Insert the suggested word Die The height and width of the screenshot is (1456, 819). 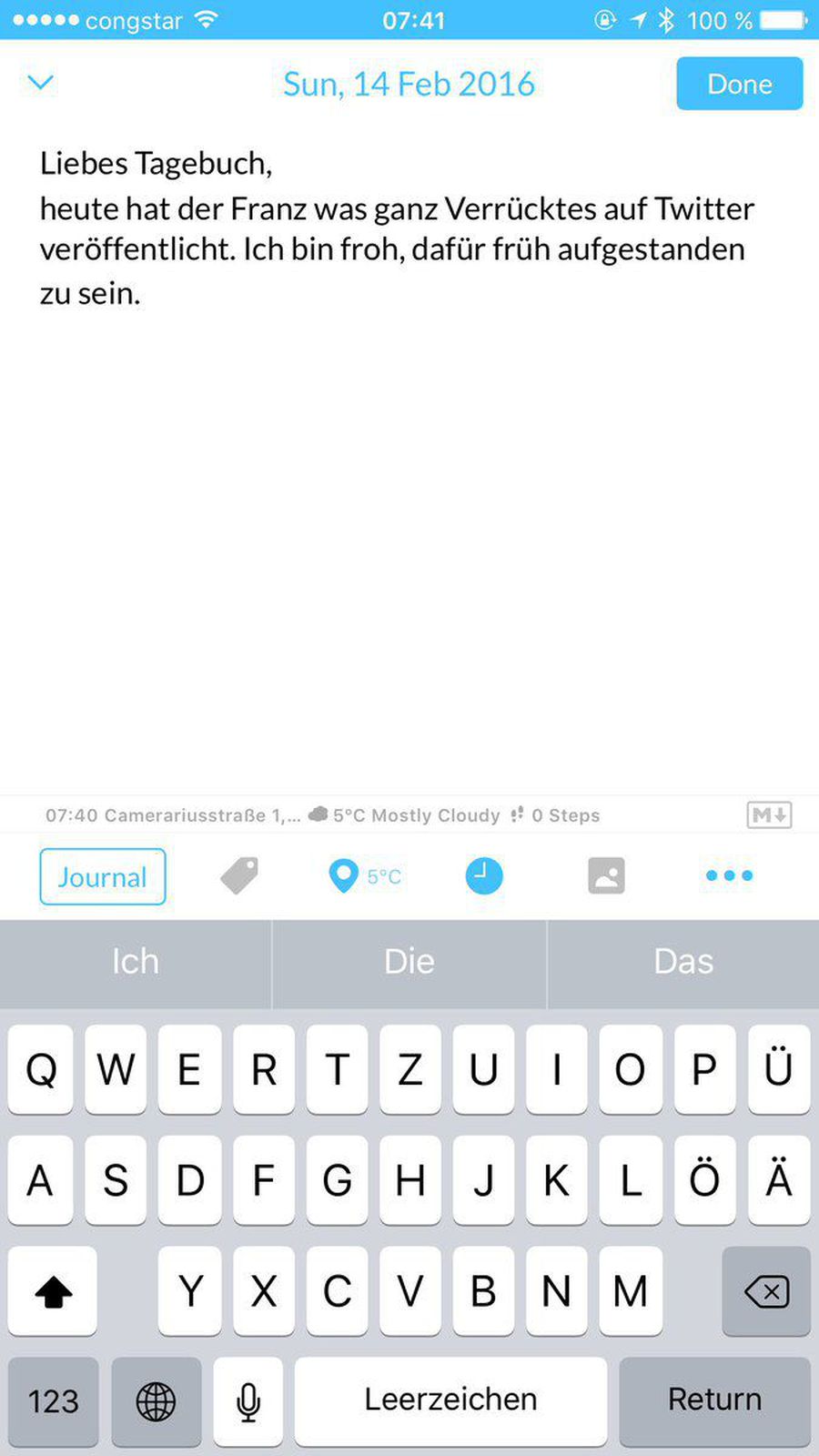409,962
